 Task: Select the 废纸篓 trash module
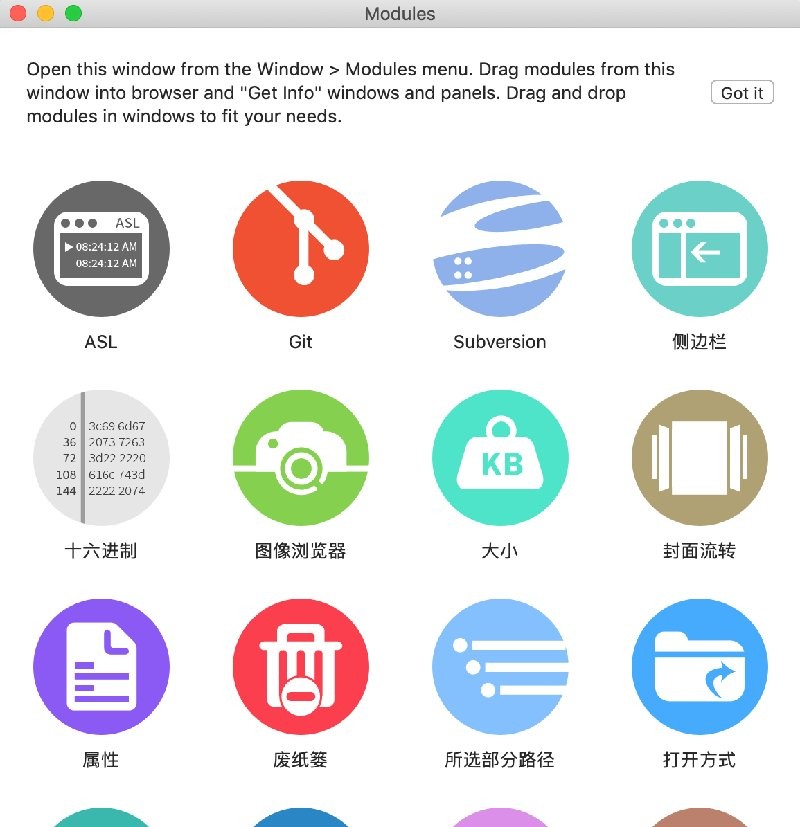click(301, 667)
